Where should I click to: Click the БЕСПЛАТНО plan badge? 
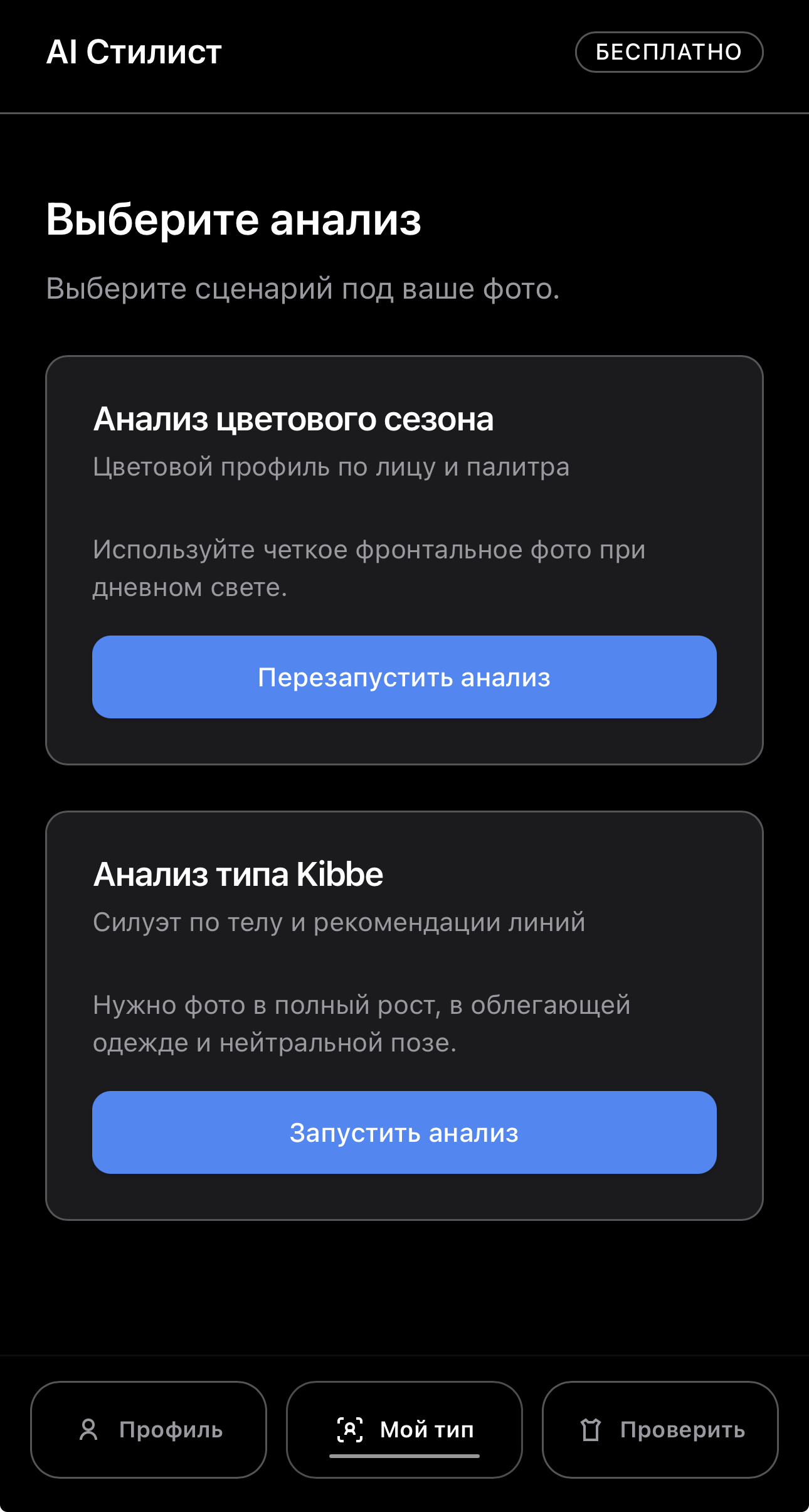[x=669, y=51]
